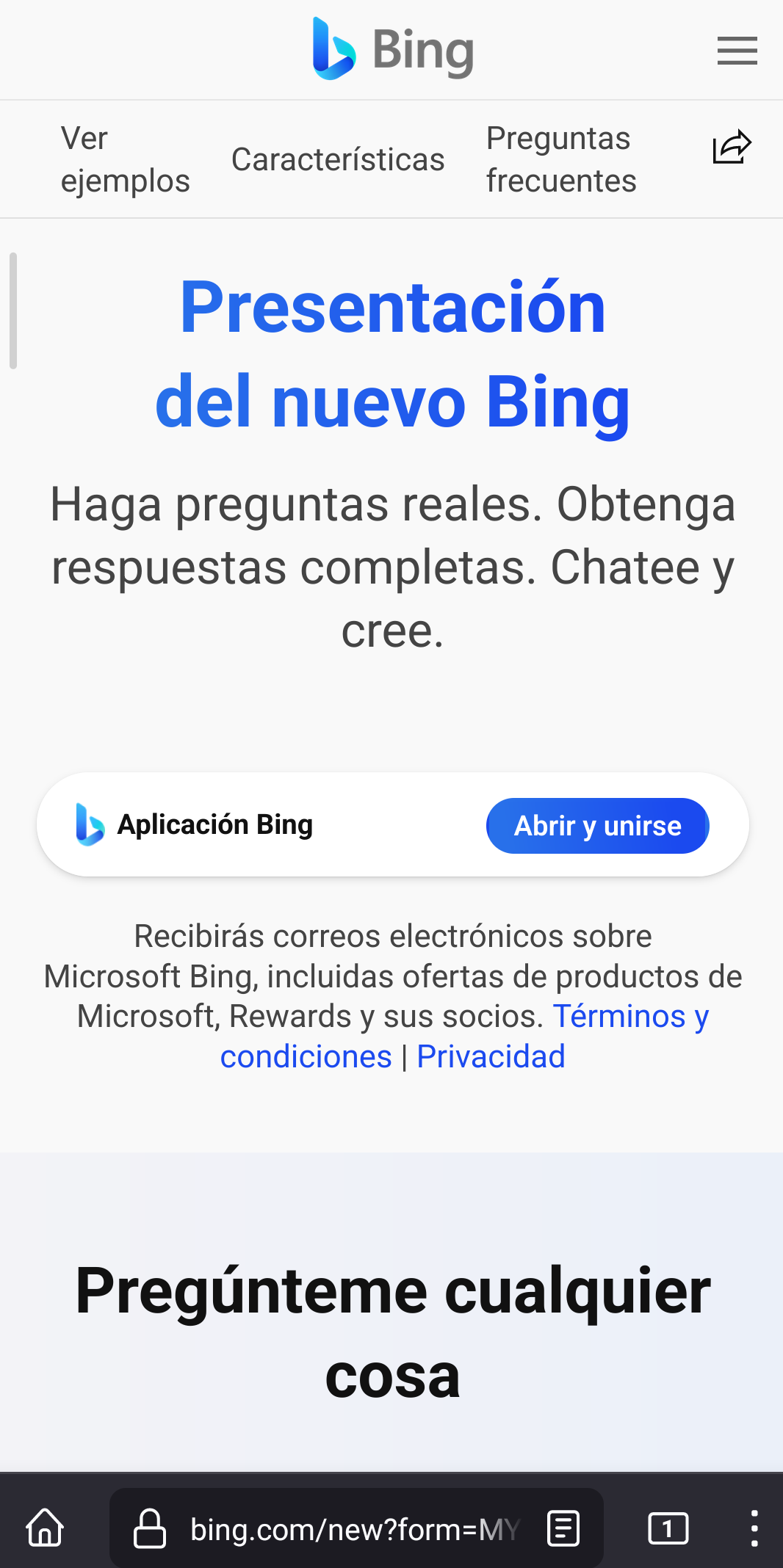The height and width of the screenshot is (1568, 783).
Task: Go to Ver ejemplos section
Action: pyautogui.click(x=125, y=159)
